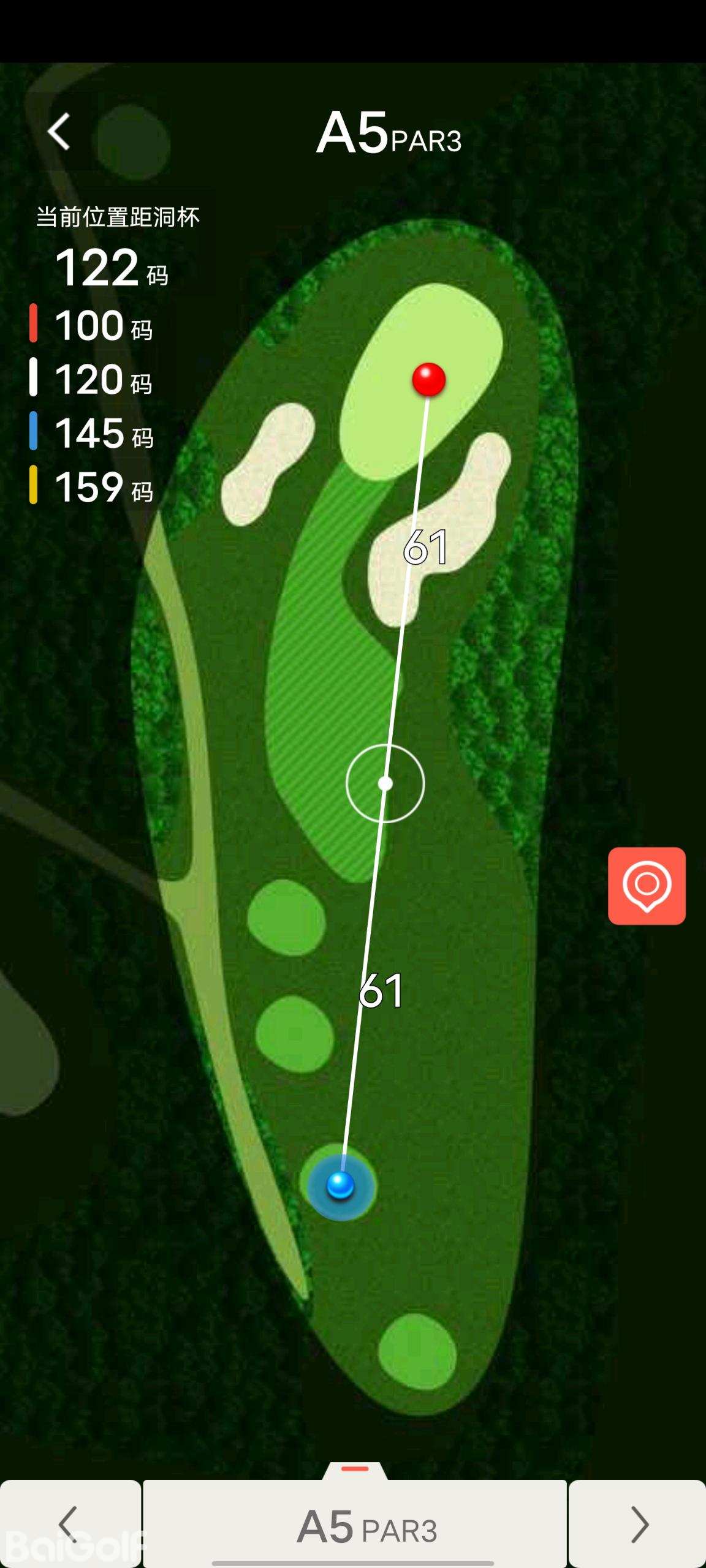706x1568 pixels.
Task: Expand the bottom panel handle
Action: (x=355, y=1469)
